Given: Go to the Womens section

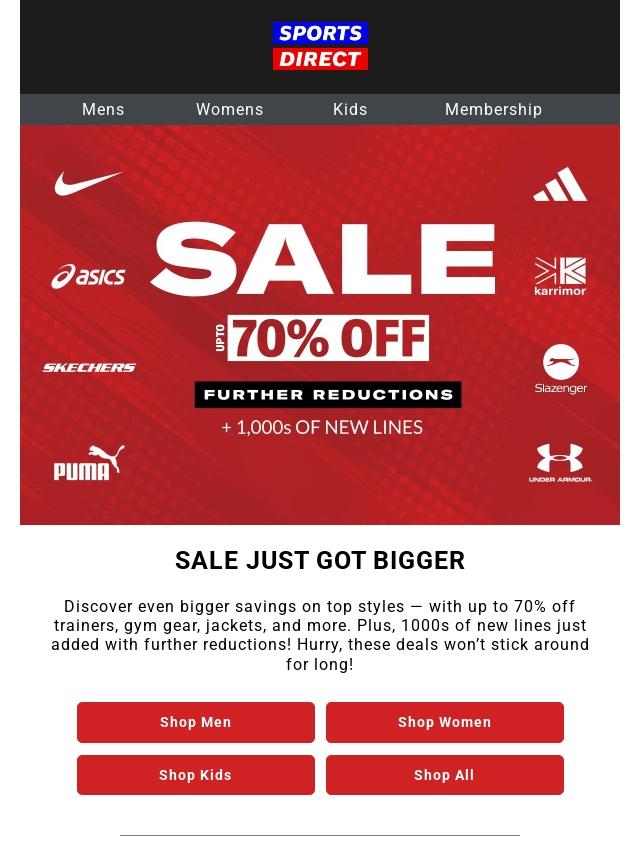Looking at the screenshot, I should click(229, 110).
